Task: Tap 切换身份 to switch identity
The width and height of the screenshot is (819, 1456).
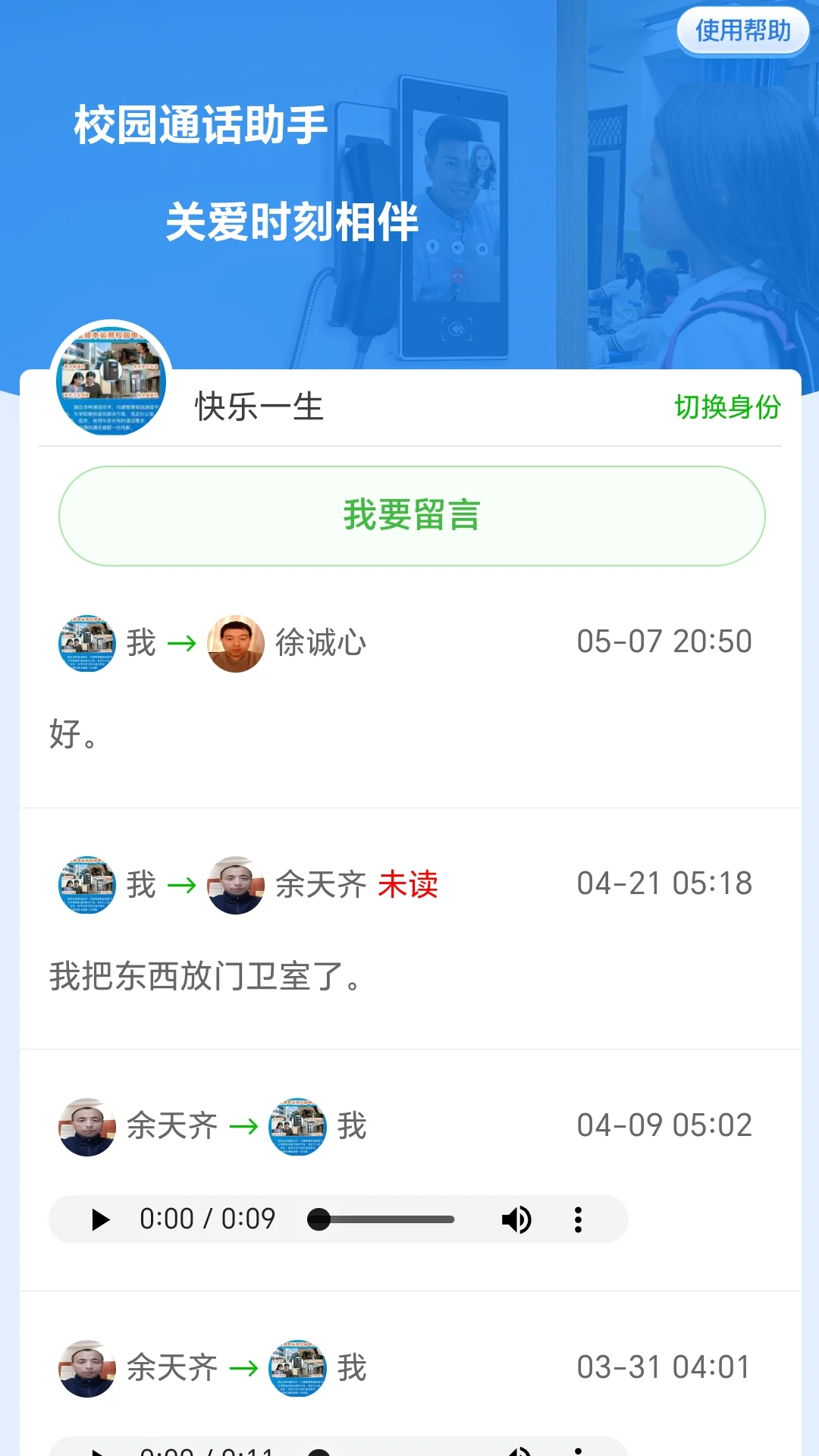Action: click(727, 407)
